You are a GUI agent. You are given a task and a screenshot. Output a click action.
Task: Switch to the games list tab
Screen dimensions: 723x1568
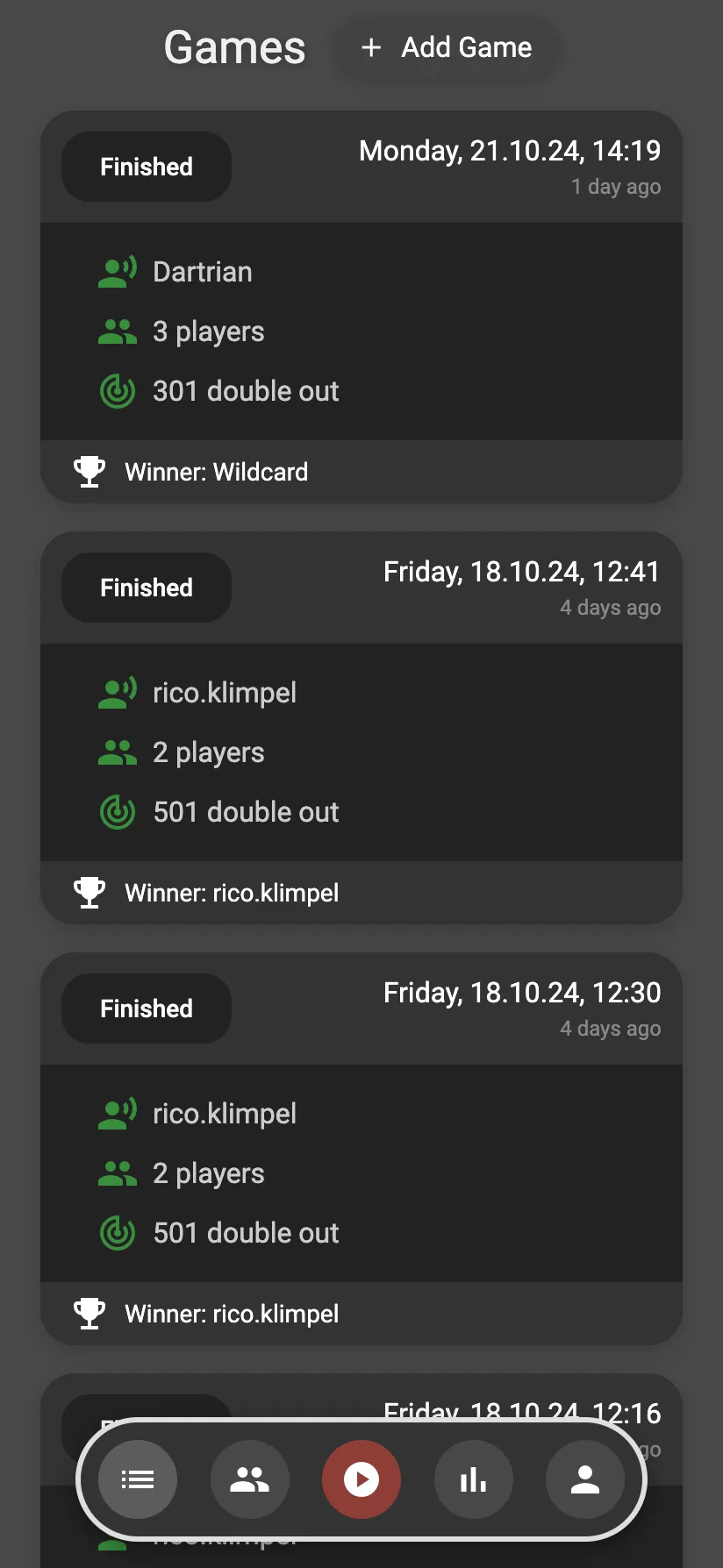(138, 1480)
